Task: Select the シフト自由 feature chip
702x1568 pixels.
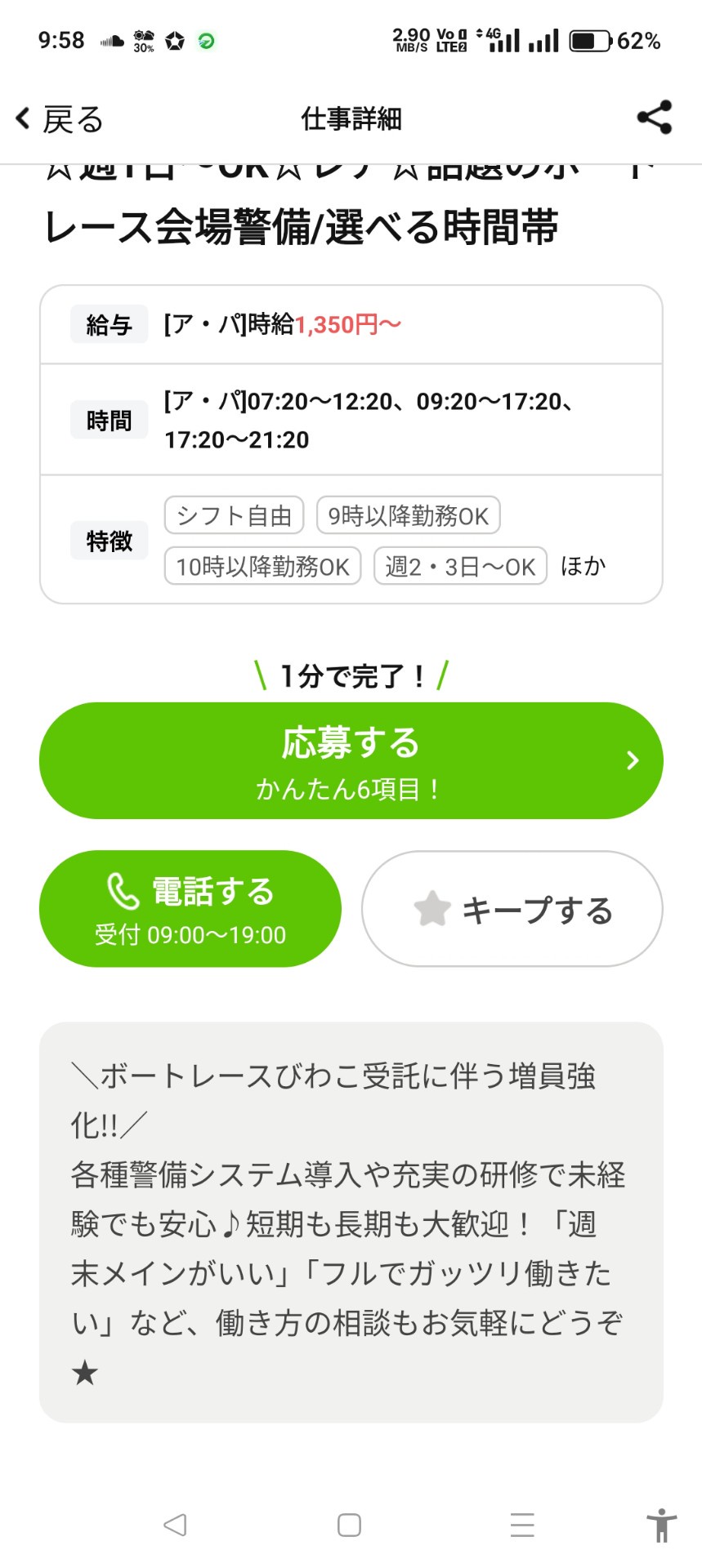Action: click(x=234, y=515)
